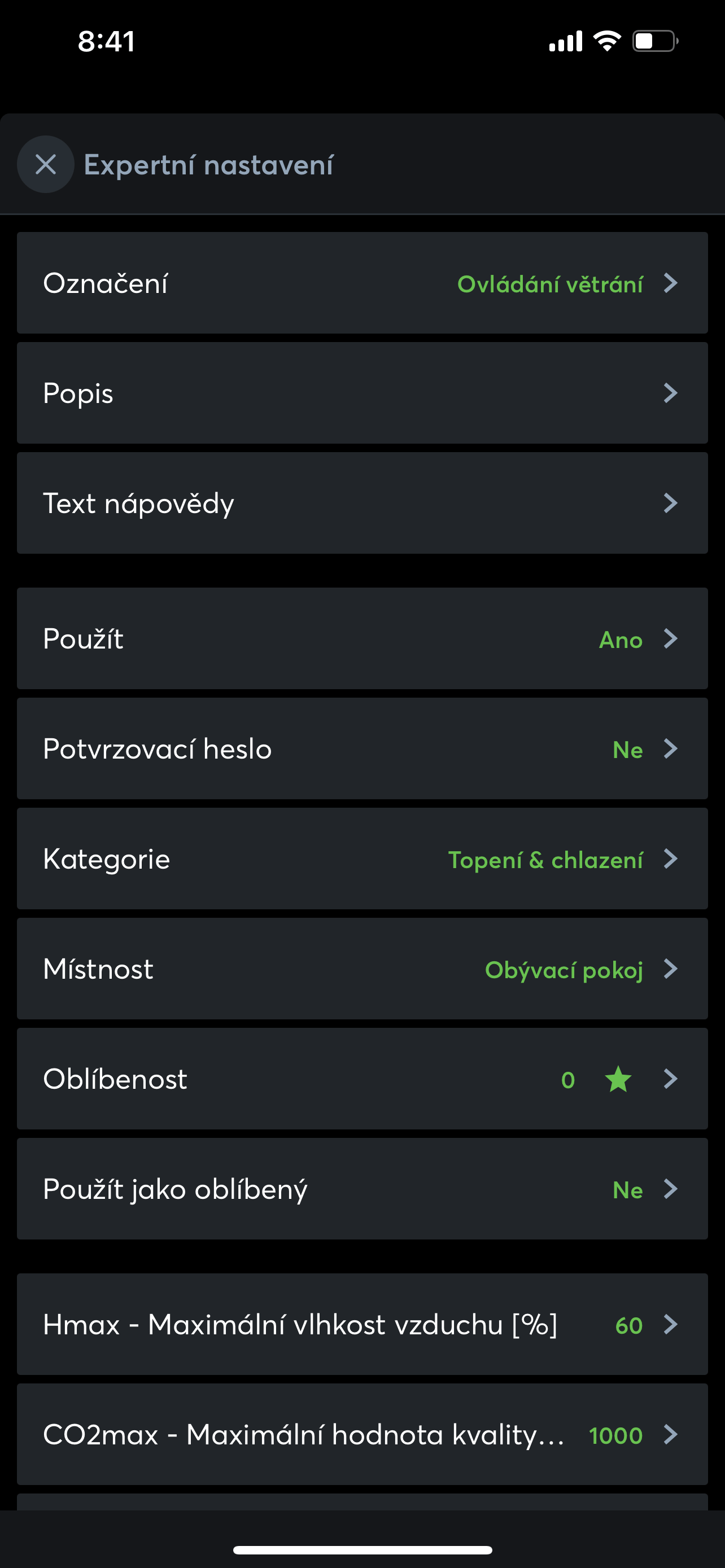
Task: Change Potvrzovací heslo setting
Action: pos(362,748)
